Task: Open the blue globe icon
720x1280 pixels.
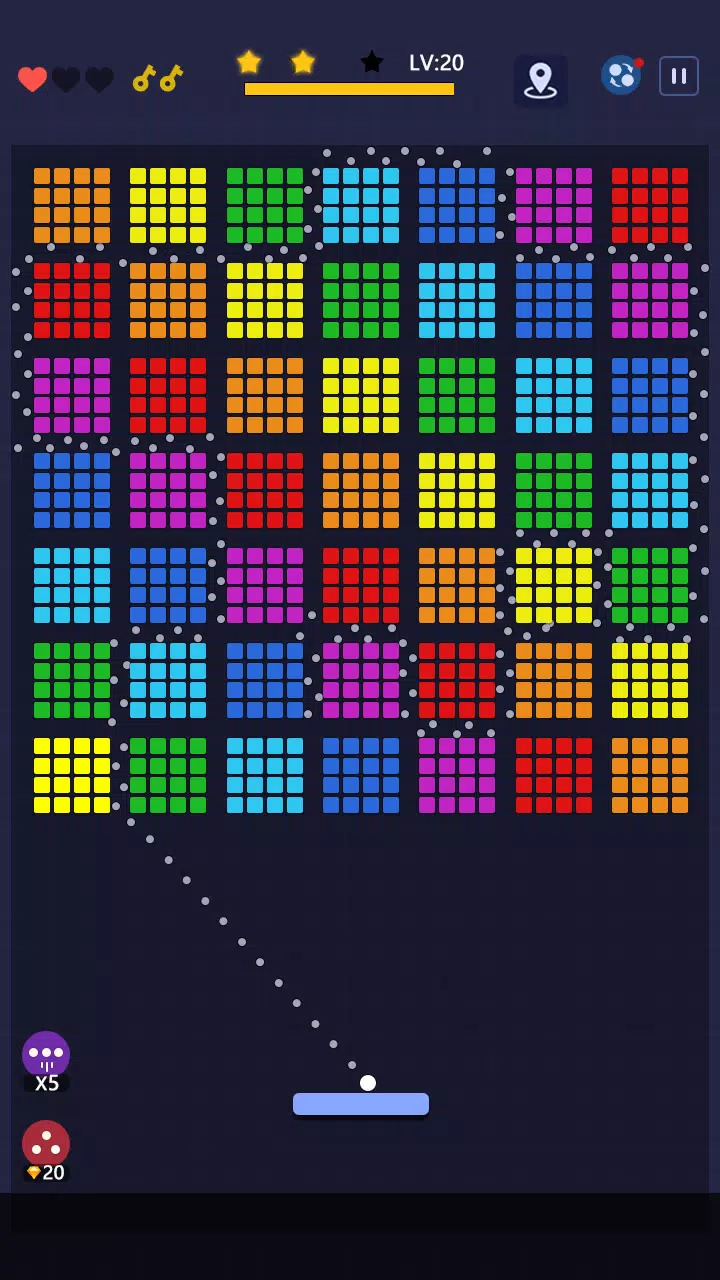Action: [x=621, y=75]
